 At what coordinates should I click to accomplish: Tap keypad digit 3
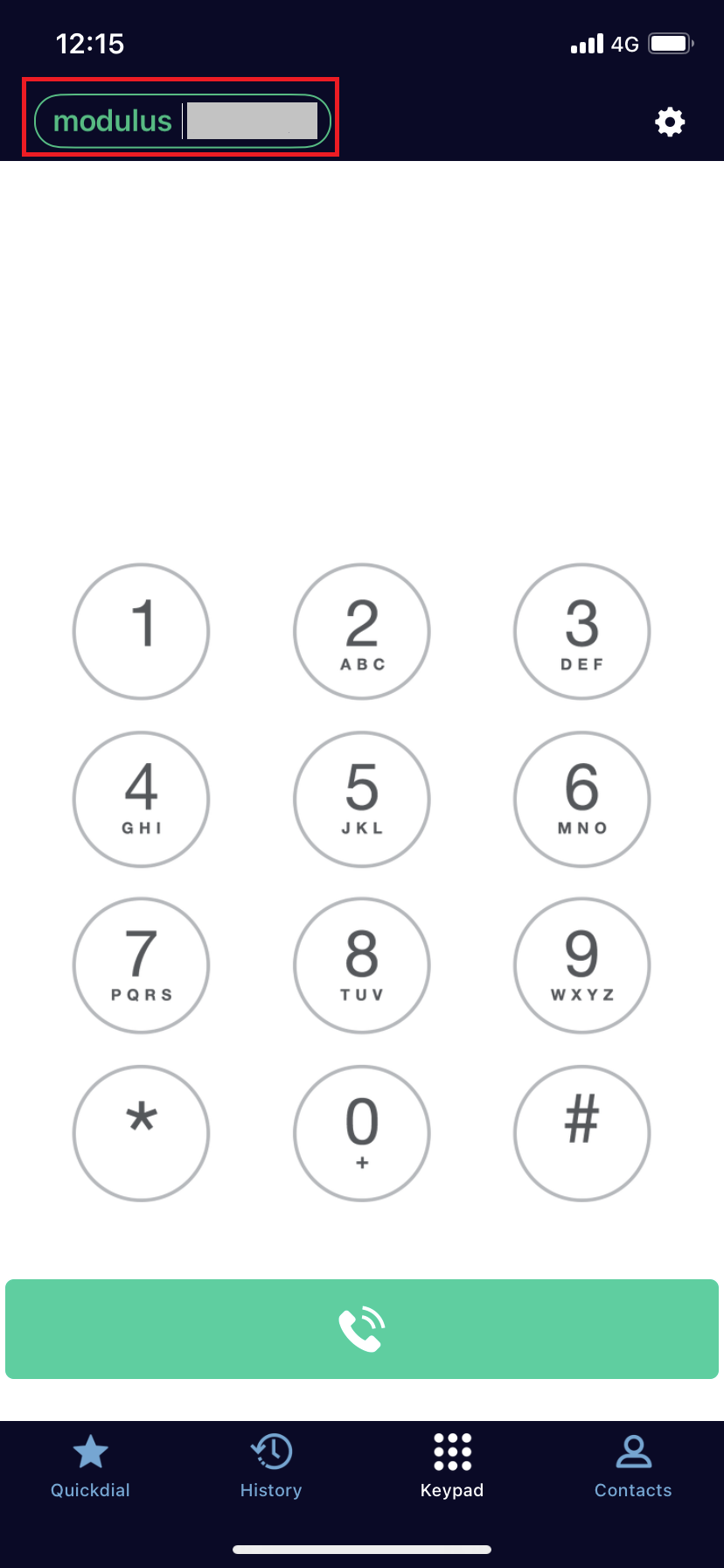coord(582,631)
